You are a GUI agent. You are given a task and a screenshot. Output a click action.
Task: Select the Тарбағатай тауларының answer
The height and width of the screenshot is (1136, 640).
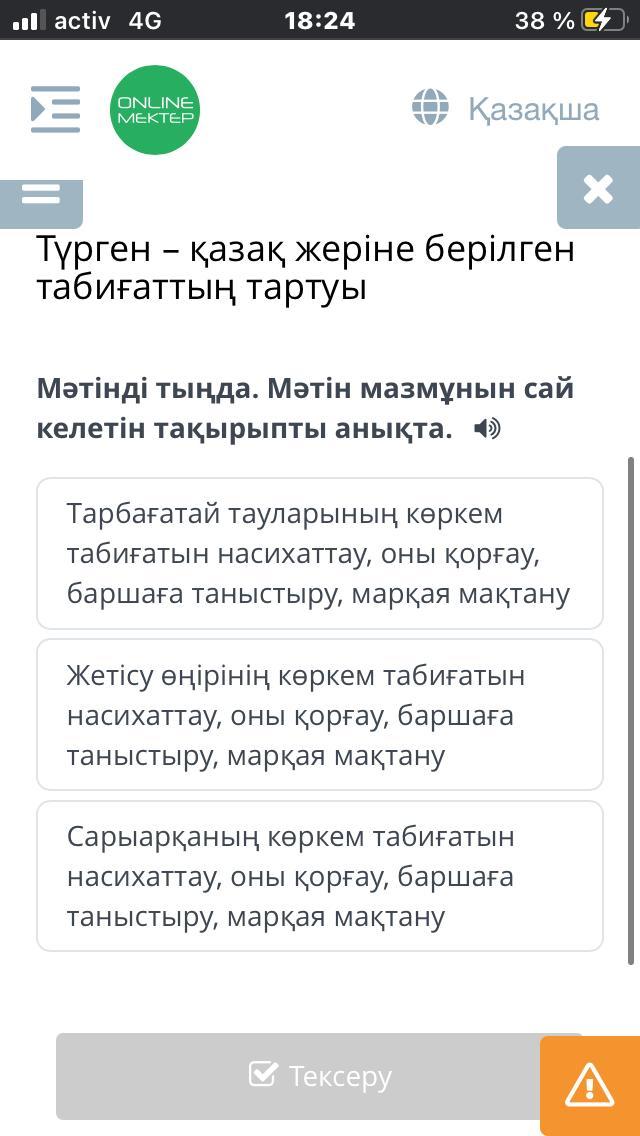320,553
